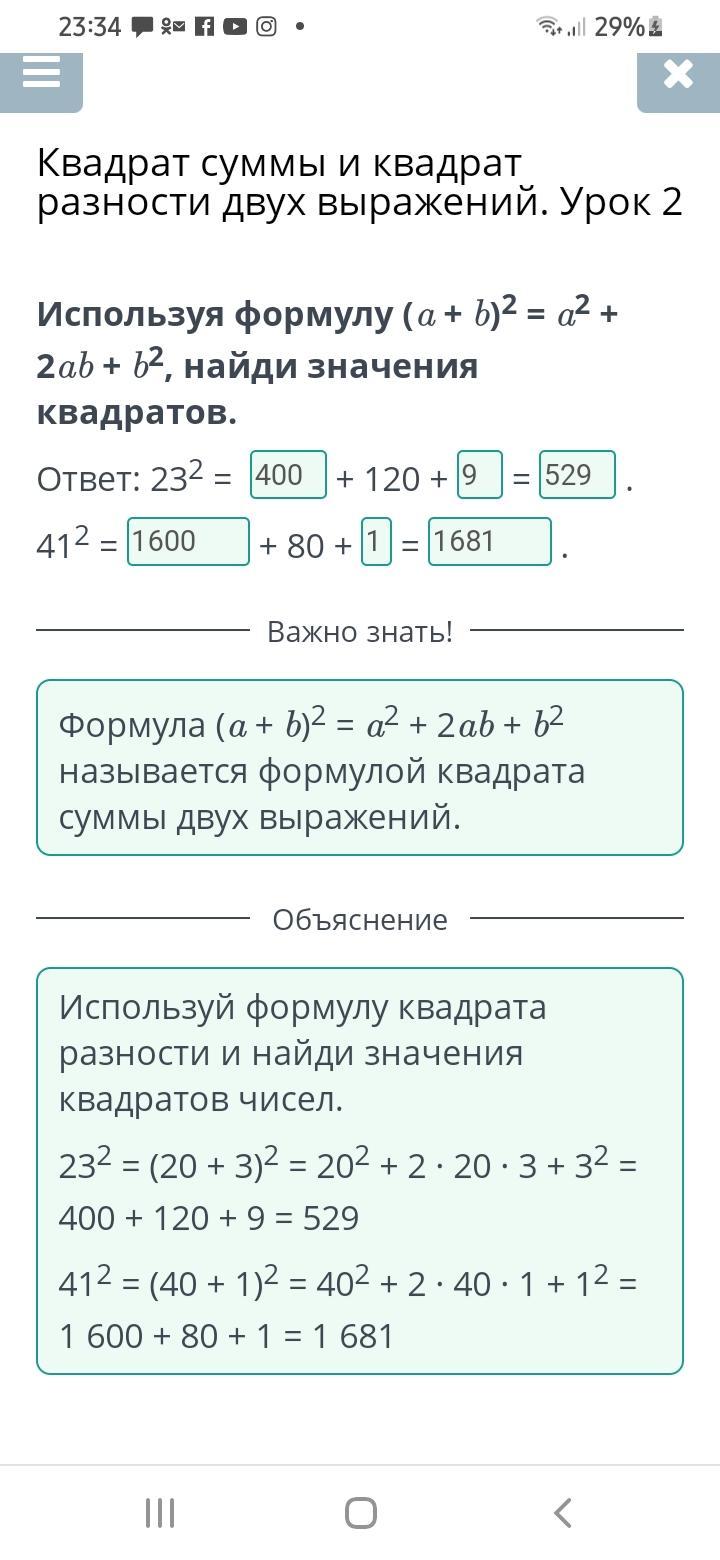Screen dimensions: 720x1560
Task: Select the answer field showing 9
Action: (480, 475)
